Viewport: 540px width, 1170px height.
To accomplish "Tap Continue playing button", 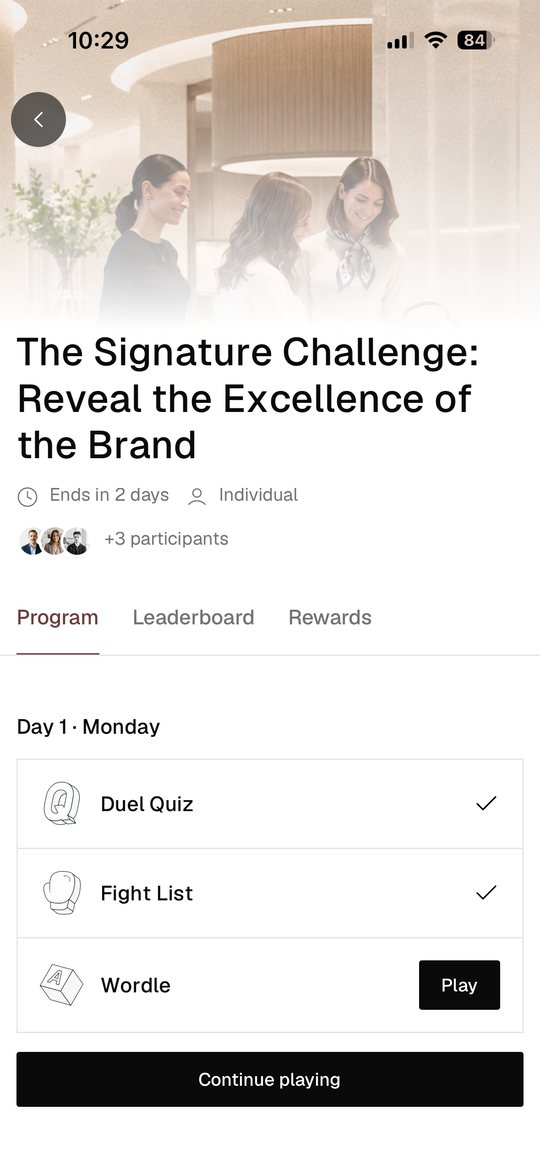I will pyautogui.click(x=270, y=1079).
